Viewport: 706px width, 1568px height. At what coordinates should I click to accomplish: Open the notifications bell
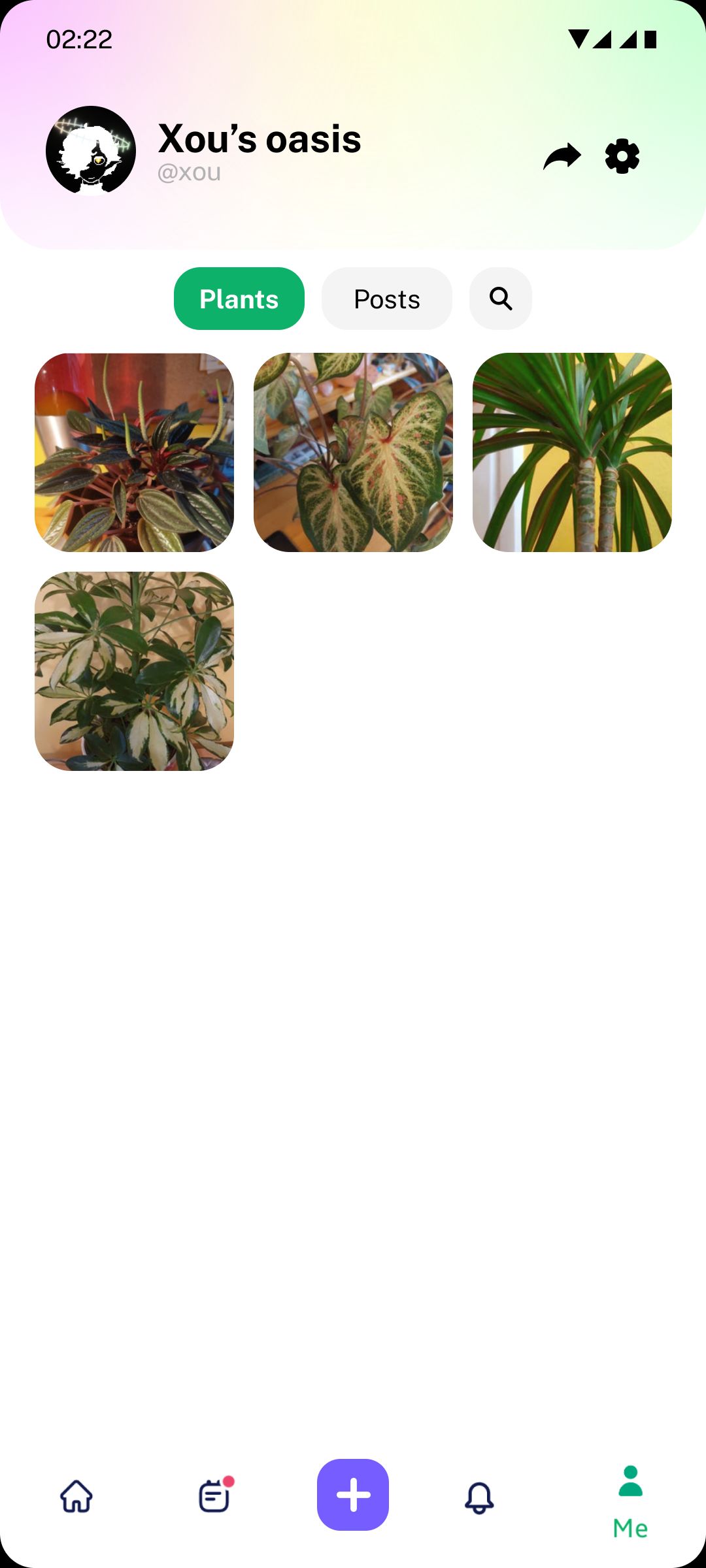click(479, 1497)
